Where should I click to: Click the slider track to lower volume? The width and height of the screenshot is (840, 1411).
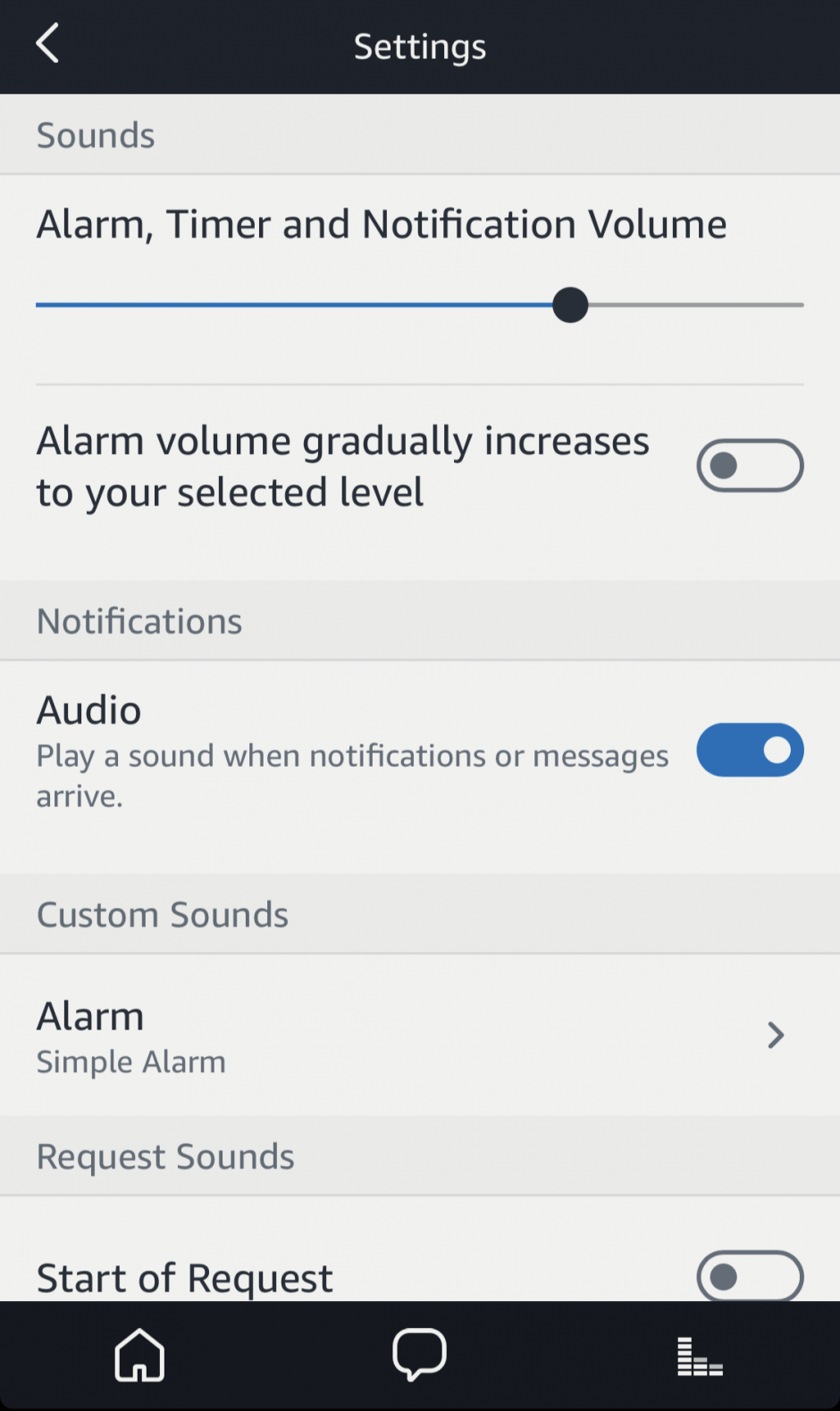[268, 305]
